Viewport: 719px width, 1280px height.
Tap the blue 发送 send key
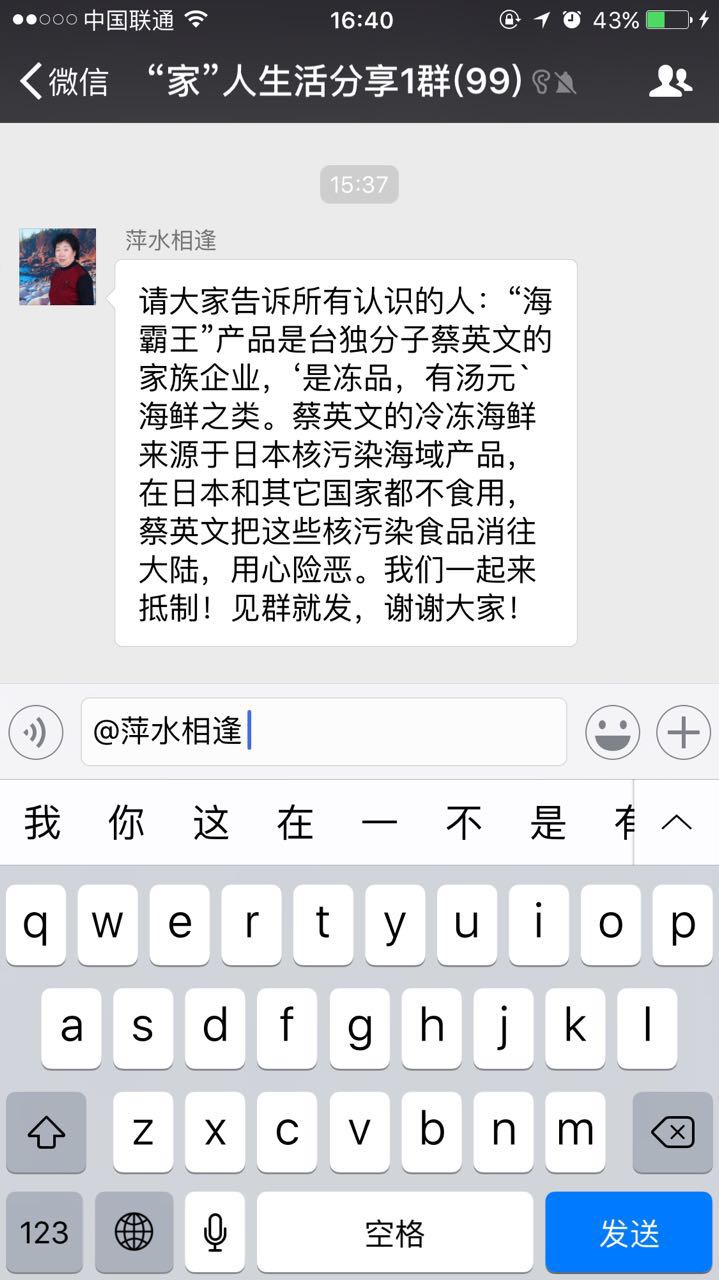coord(629,1232)
